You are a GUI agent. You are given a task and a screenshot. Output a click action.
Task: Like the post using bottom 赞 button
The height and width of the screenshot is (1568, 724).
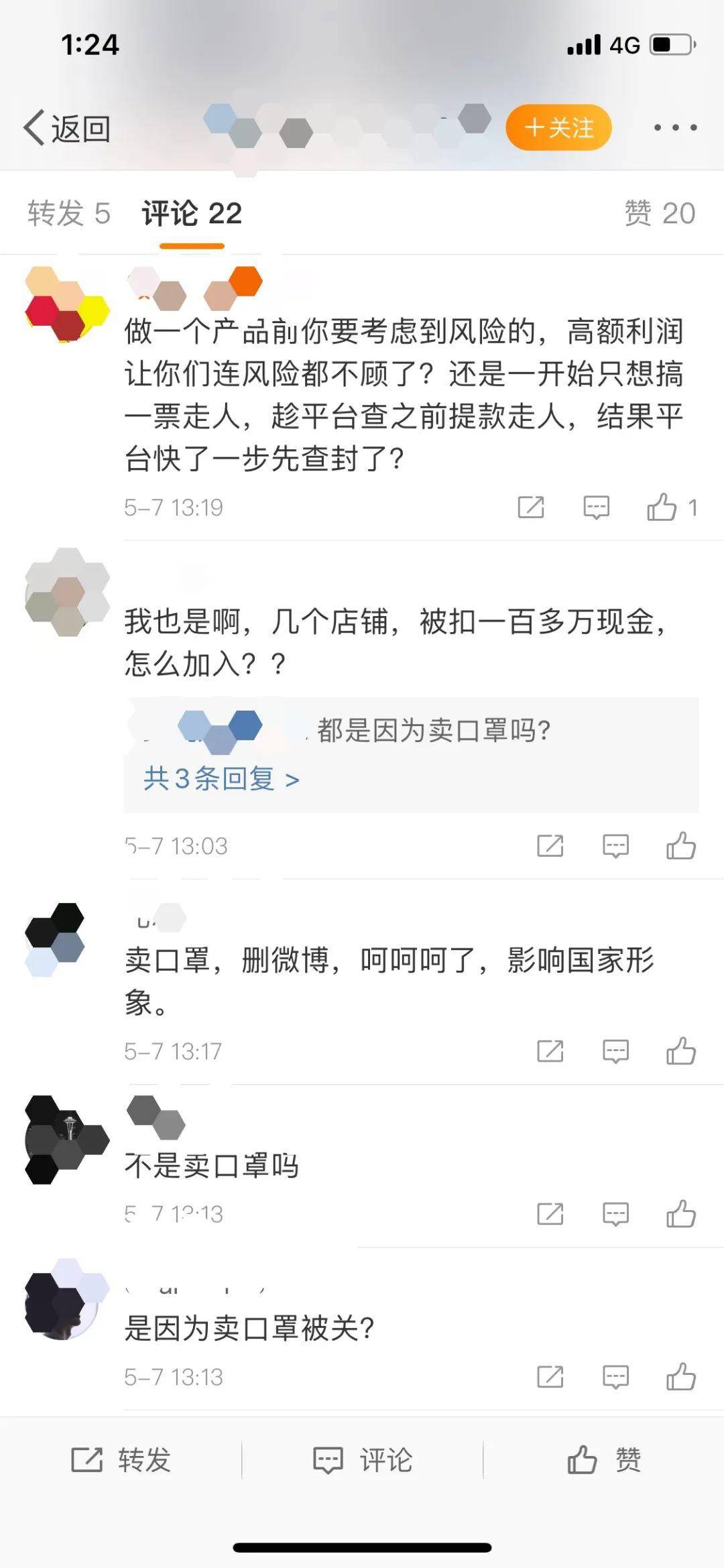603,1459
